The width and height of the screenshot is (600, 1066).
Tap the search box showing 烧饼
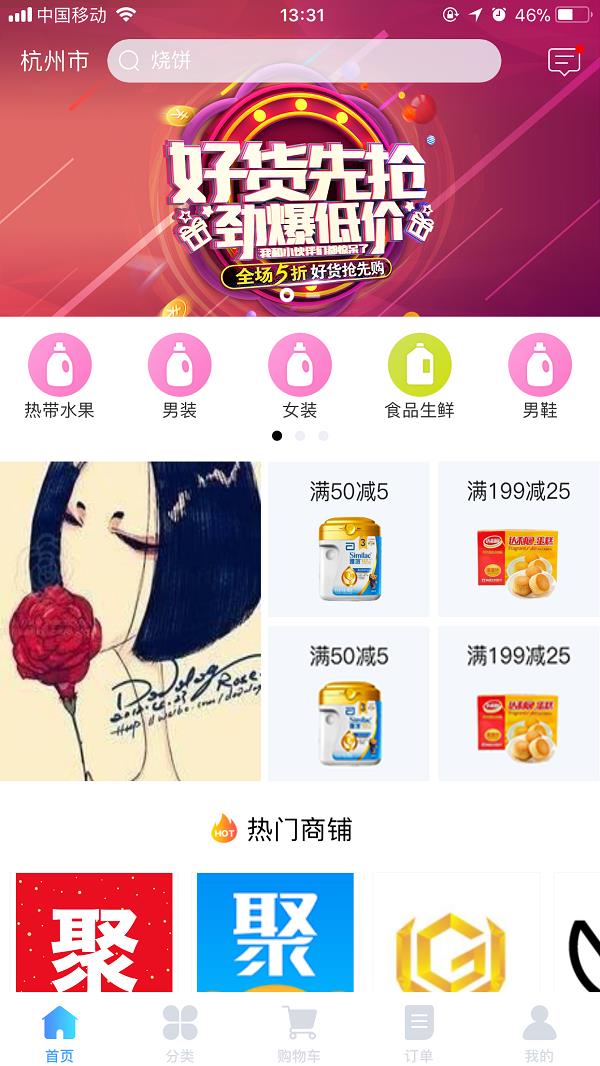[x=304, y=61]
